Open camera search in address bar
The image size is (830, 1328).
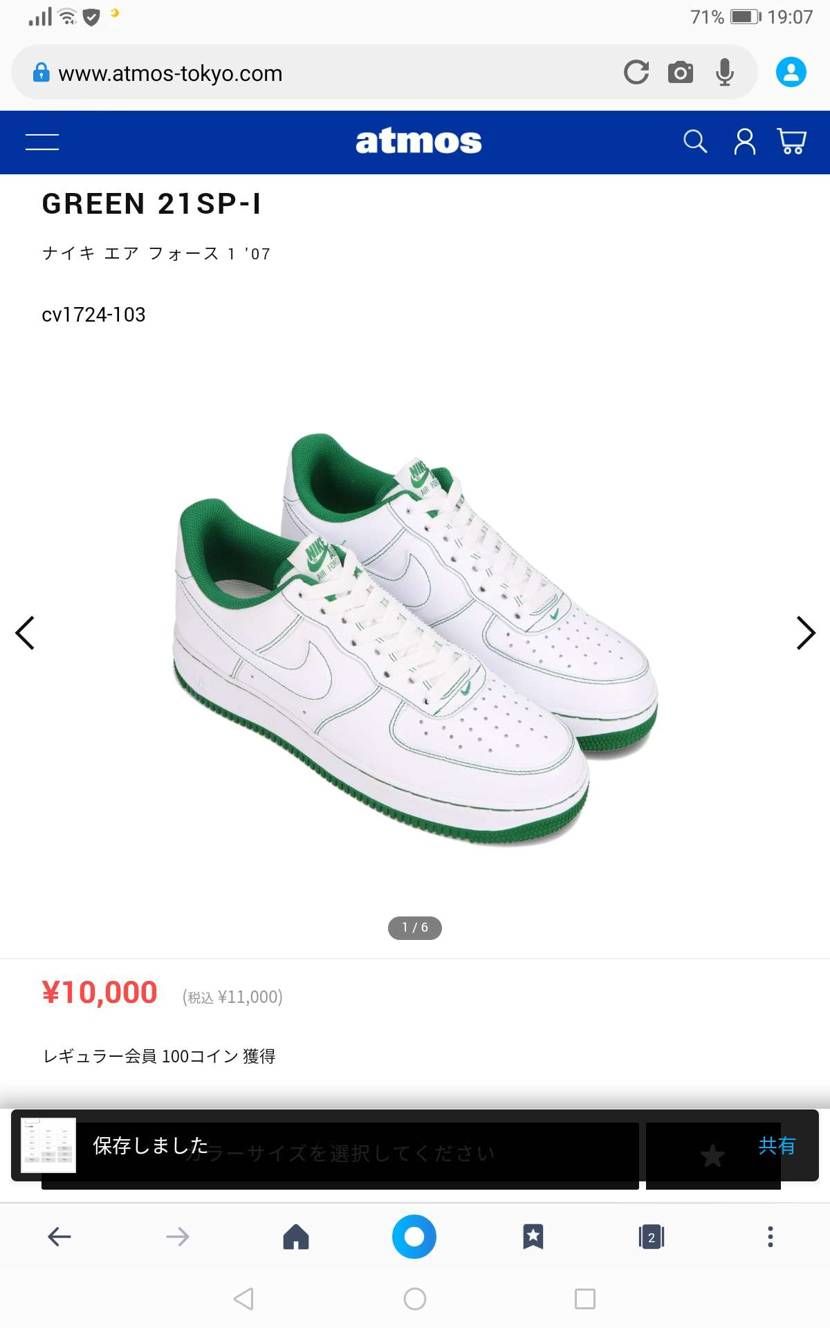tap(681, 72)
